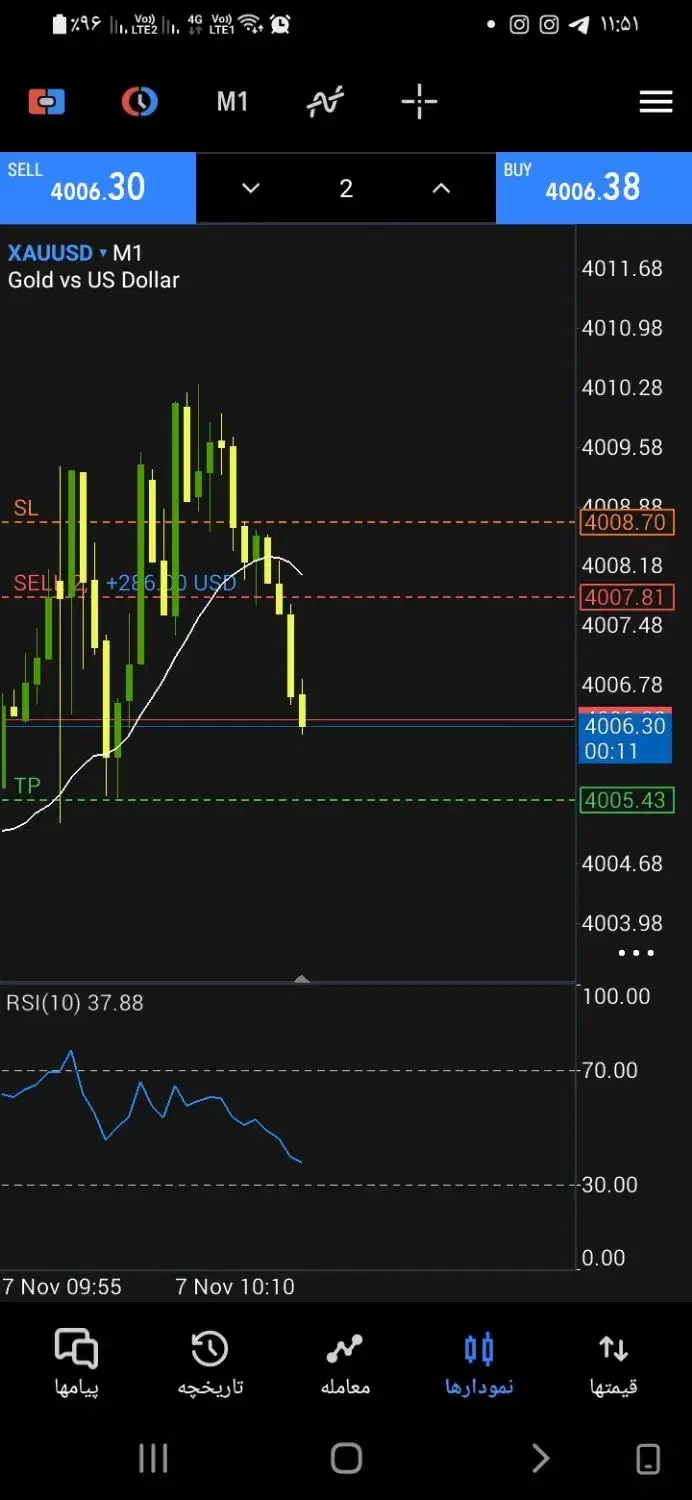
Task: Select the نمودارها (Charts) tab
Action: tap(479, 1364)
